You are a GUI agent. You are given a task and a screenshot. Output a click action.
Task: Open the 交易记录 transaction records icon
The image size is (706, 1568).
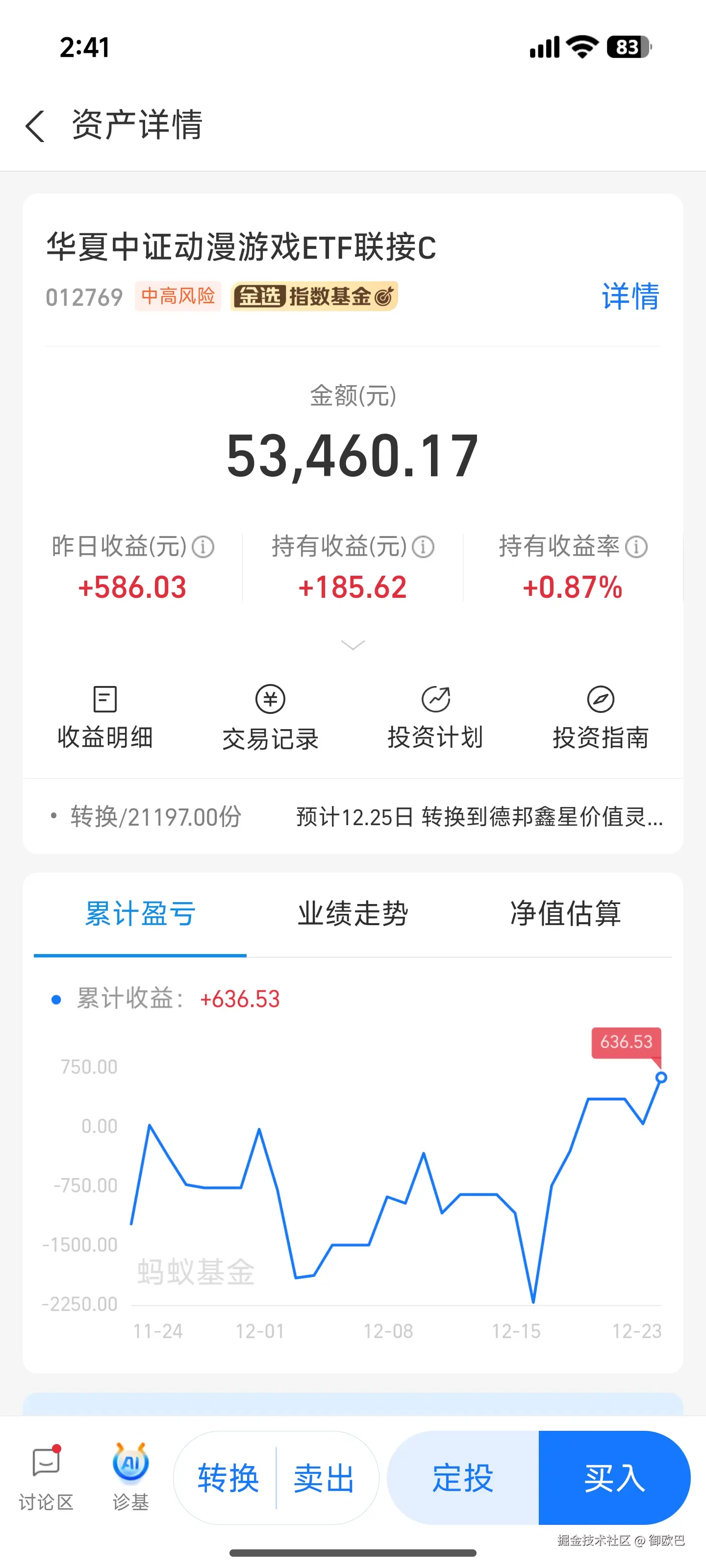[x=271, y=716]
